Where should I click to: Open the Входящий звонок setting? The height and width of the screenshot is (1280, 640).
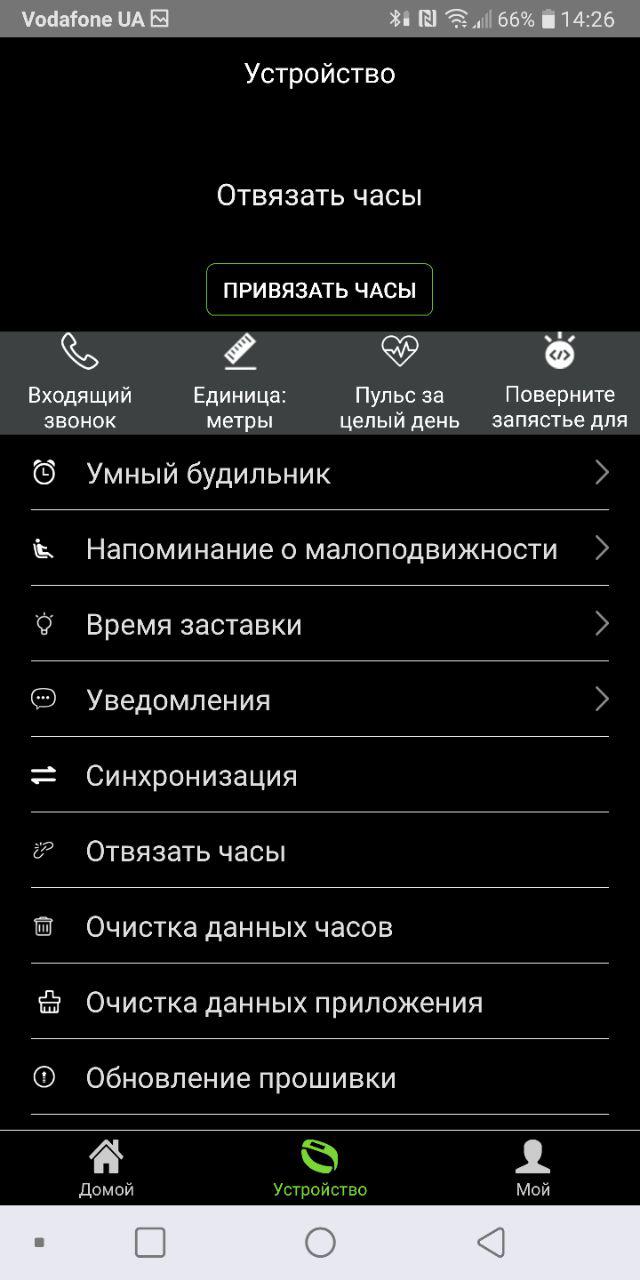[x=80, y=382]
